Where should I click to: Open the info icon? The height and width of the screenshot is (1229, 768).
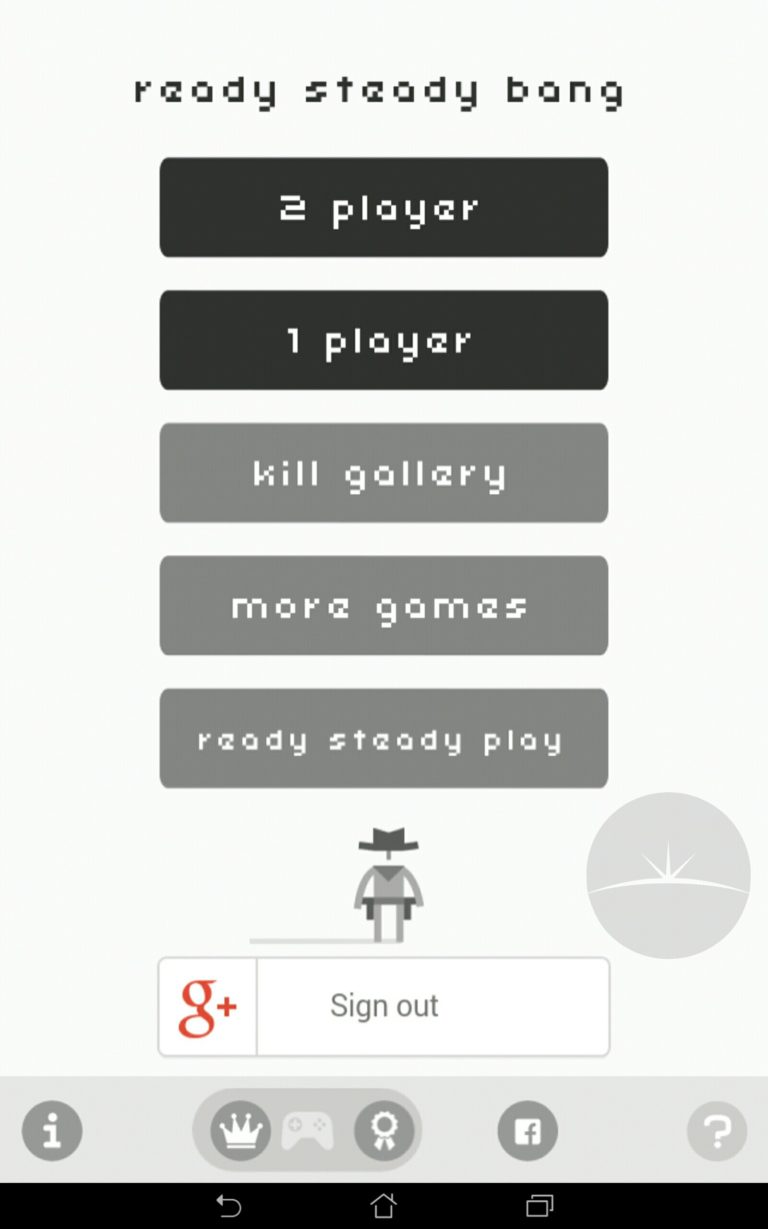[52, 1131]
